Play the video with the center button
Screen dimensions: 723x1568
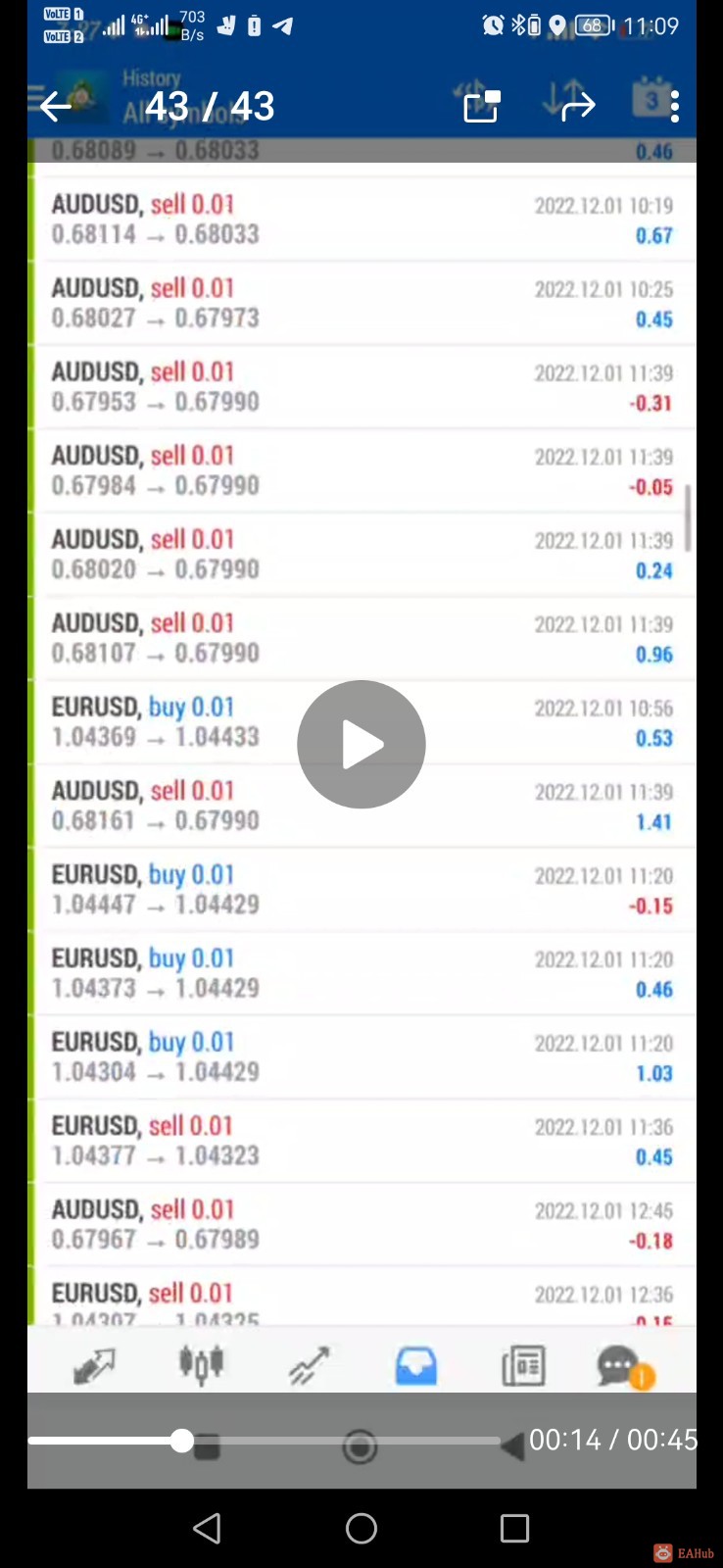[x=361, y=745]
